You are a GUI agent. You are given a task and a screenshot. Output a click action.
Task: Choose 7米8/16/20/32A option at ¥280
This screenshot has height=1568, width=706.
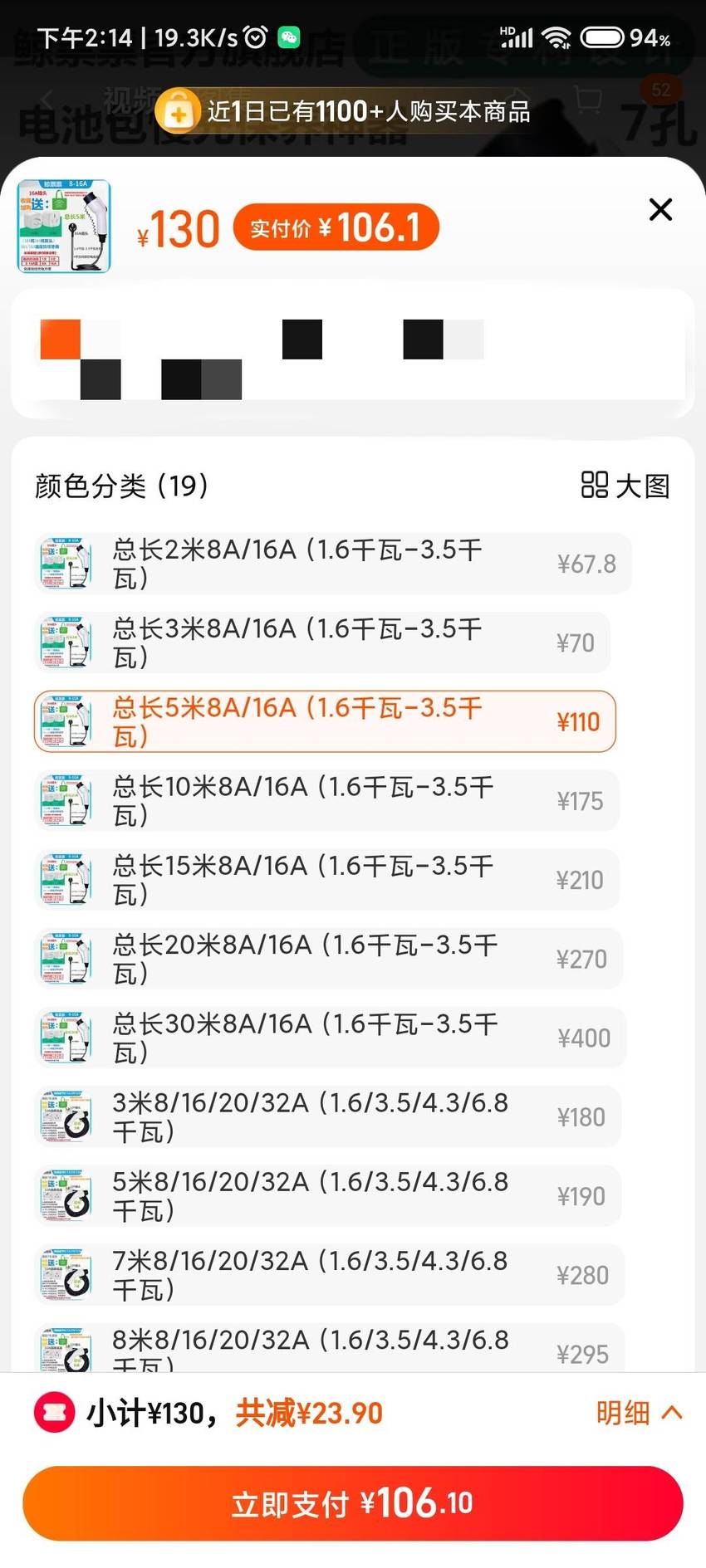330,1274
